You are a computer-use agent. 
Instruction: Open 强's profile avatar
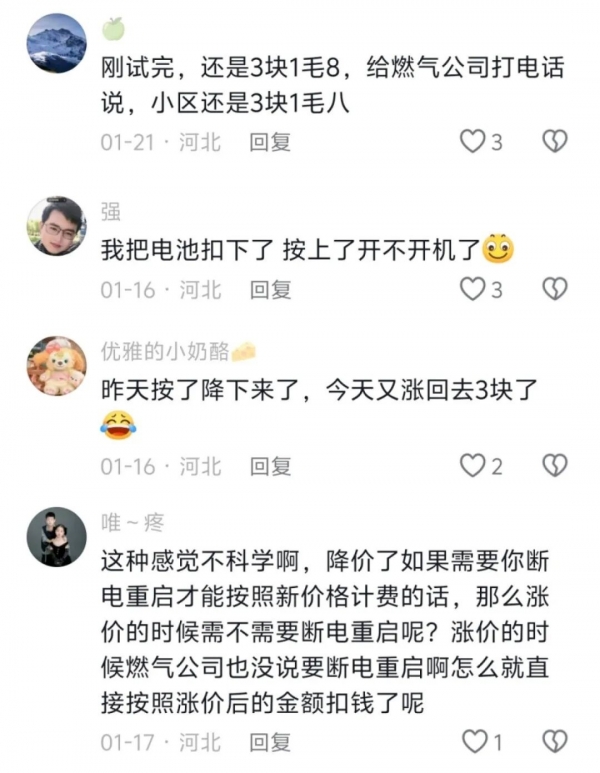click(56, 225)
